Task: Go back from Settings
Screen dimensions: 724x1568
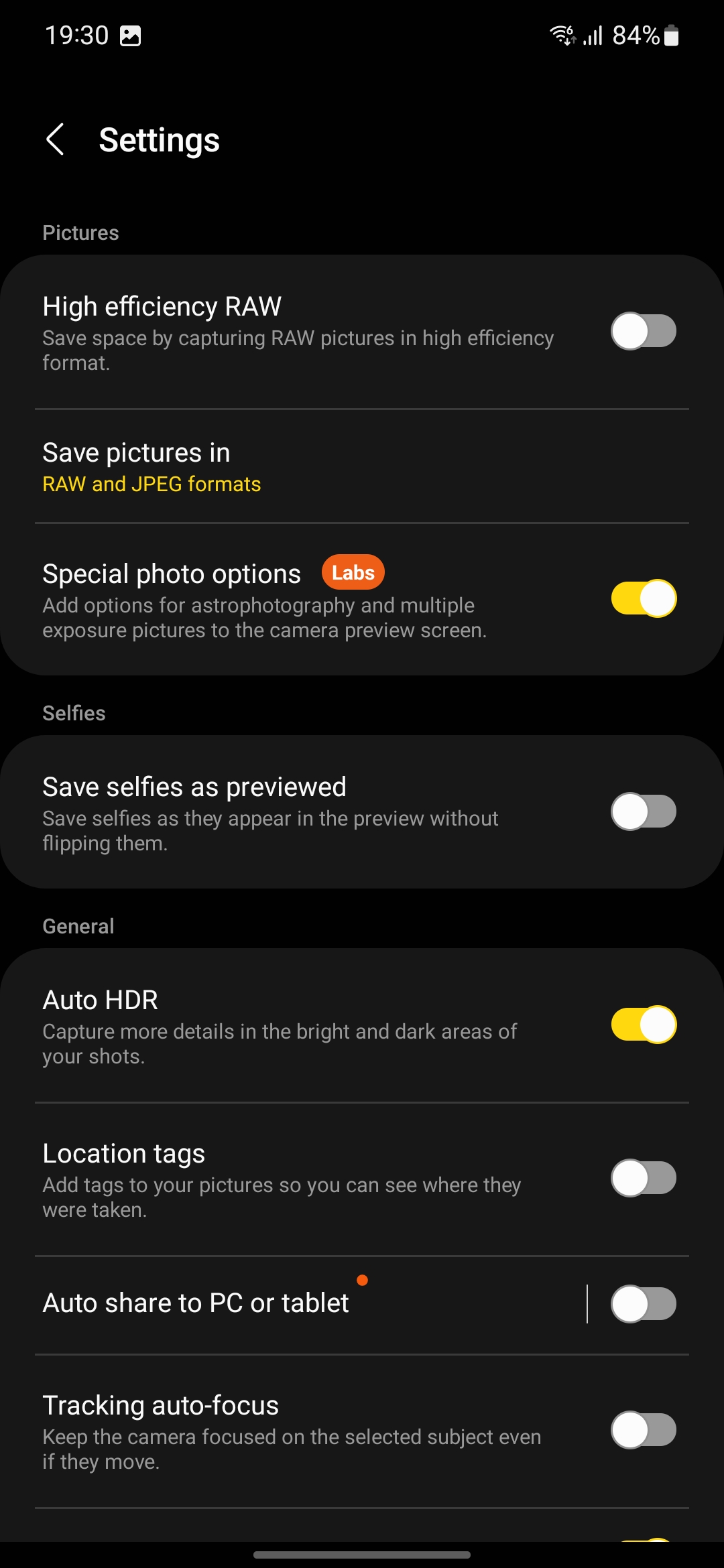Action: (55, 139)
